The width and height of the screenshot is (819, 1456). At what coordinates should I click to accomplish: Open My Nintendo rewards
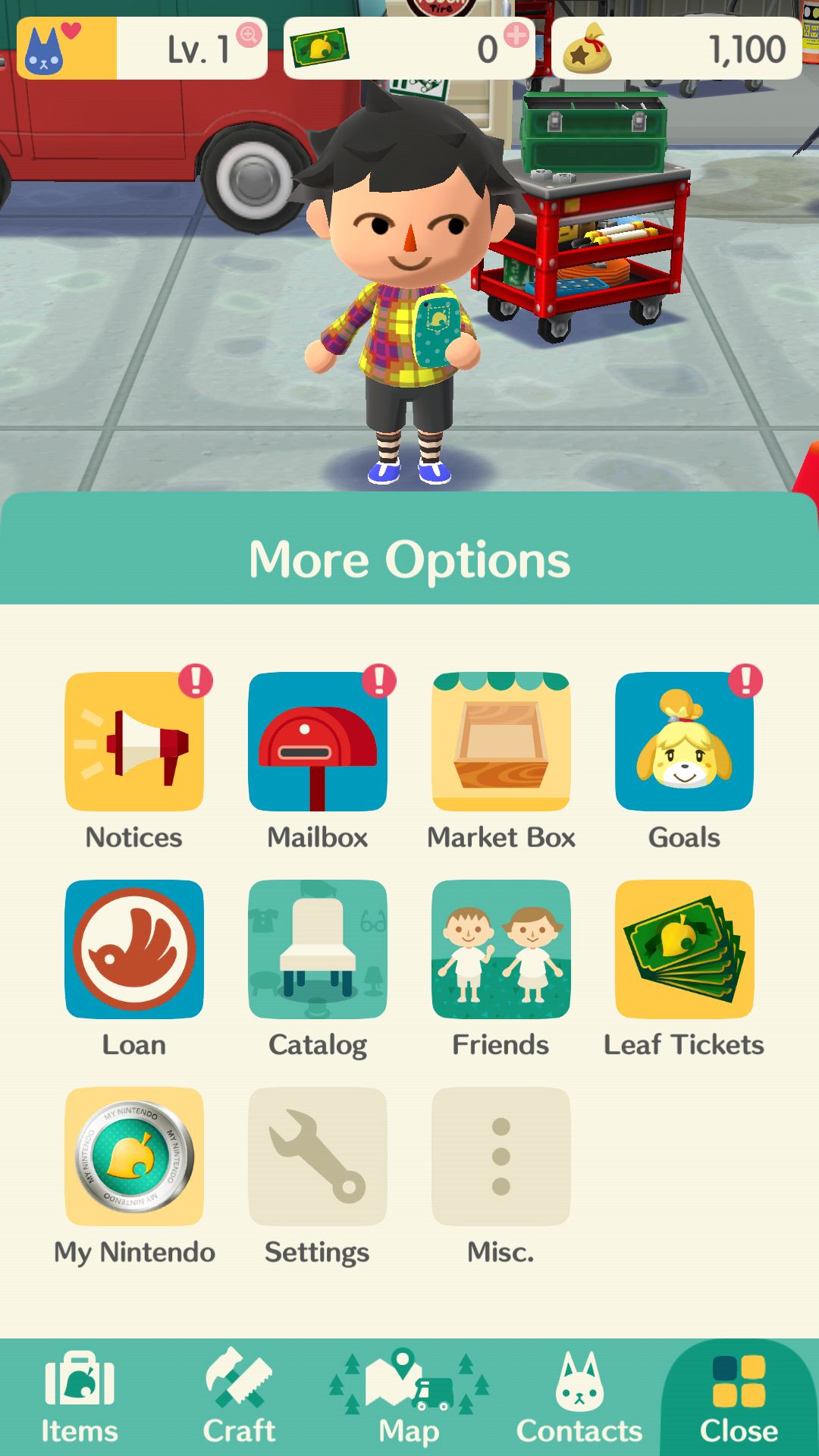[134, 1156]
